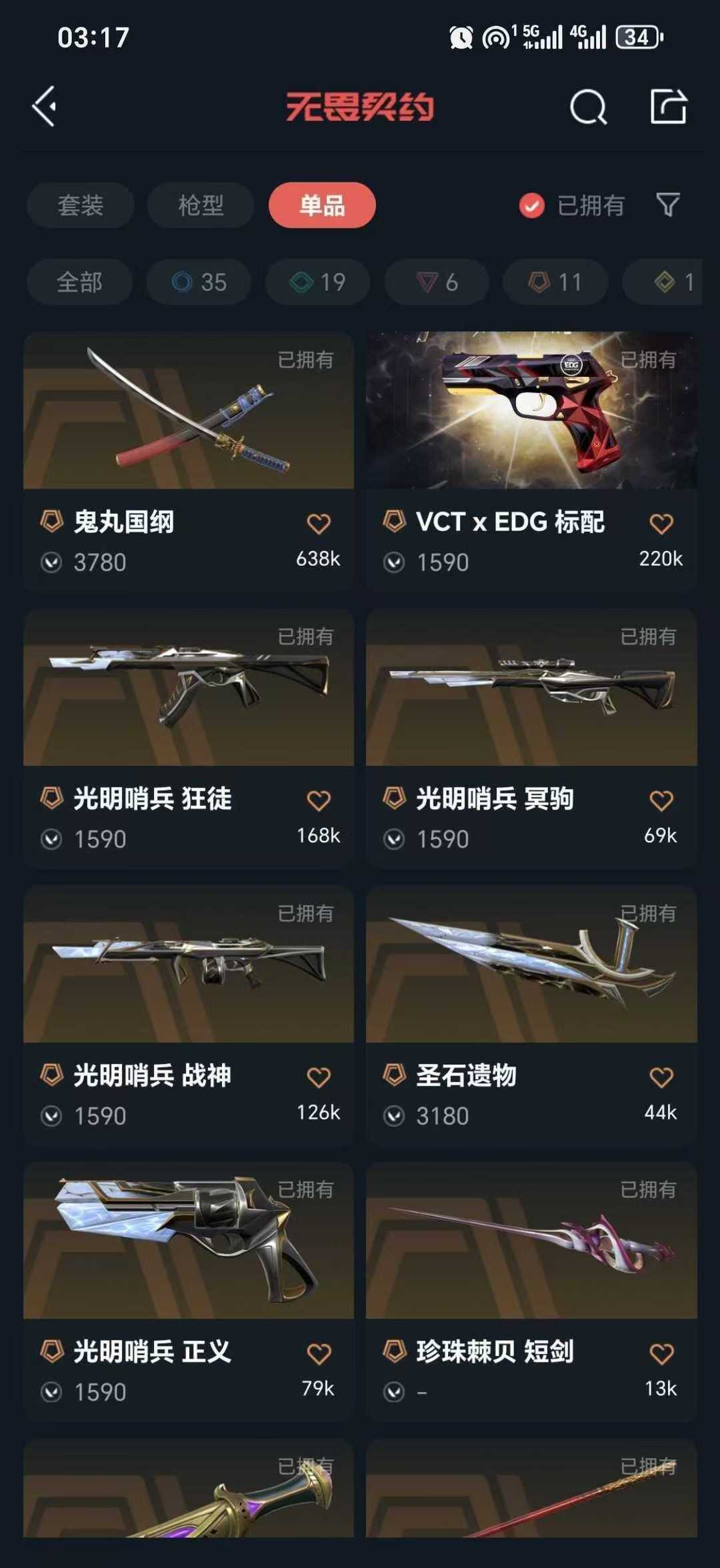Select the tier filter chip showing 11

555,281
